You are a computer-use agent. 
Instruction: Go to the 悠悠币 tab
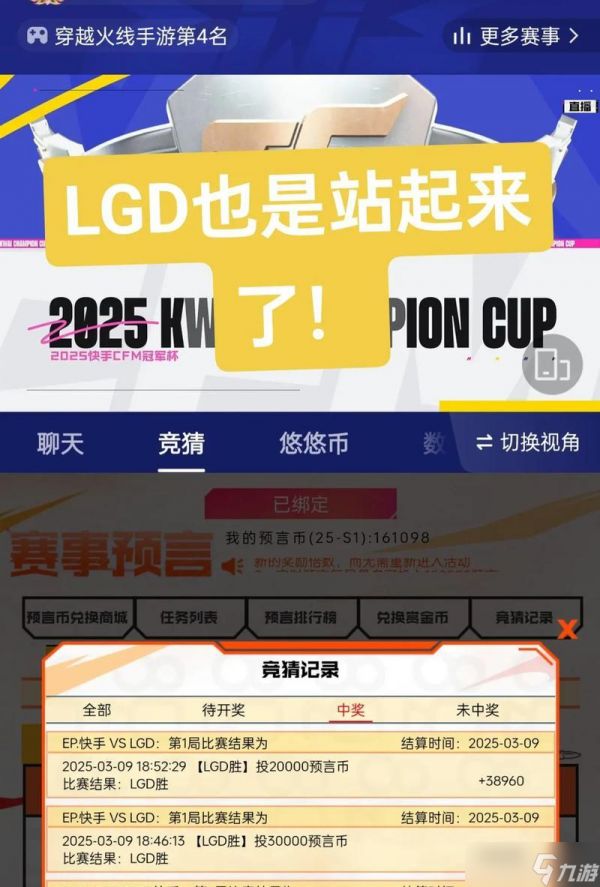pos(313,442)
